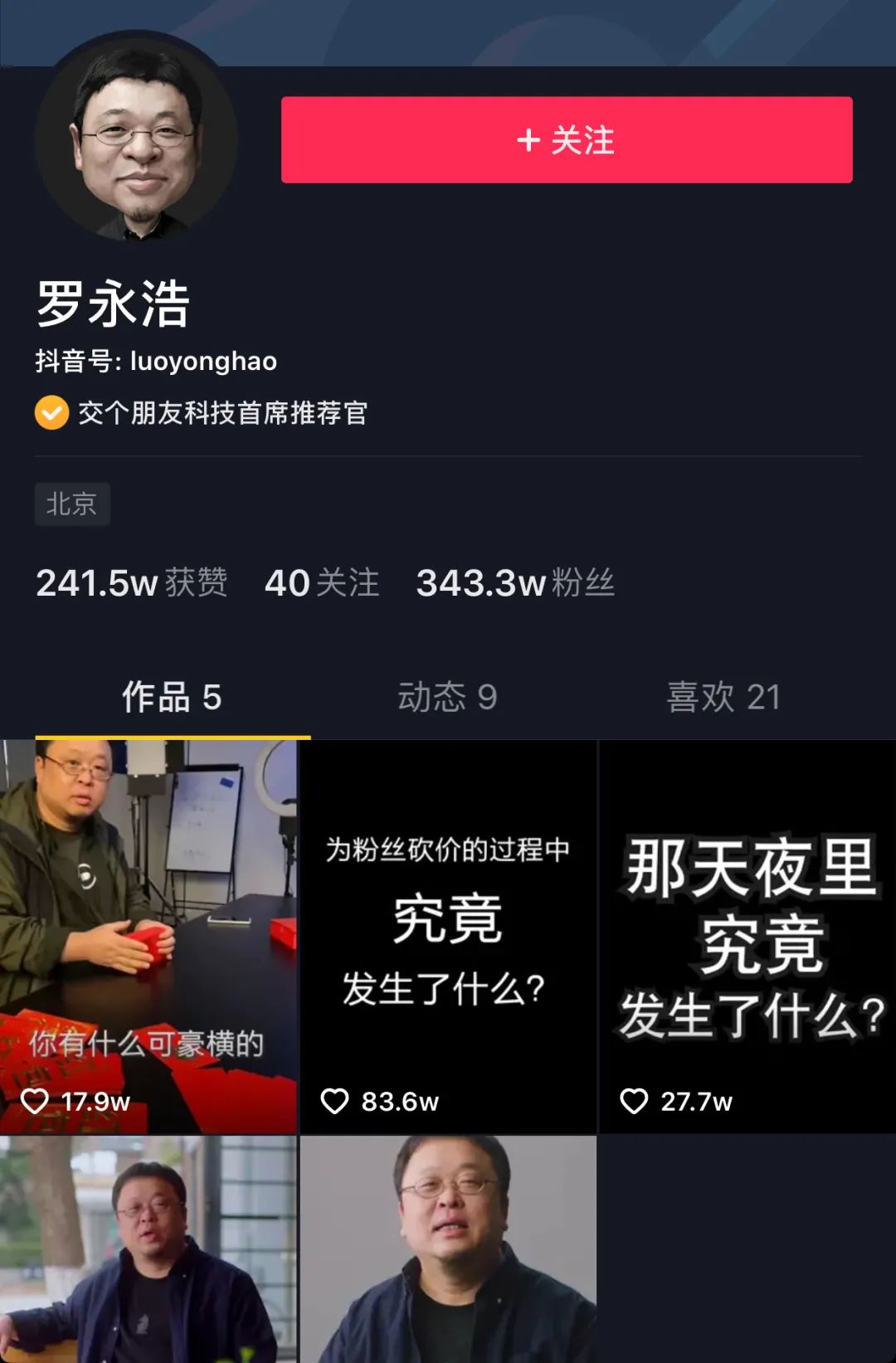Open the outdoor video beside the tree
Screen dimensions: 896x1363
[149, 1249]
